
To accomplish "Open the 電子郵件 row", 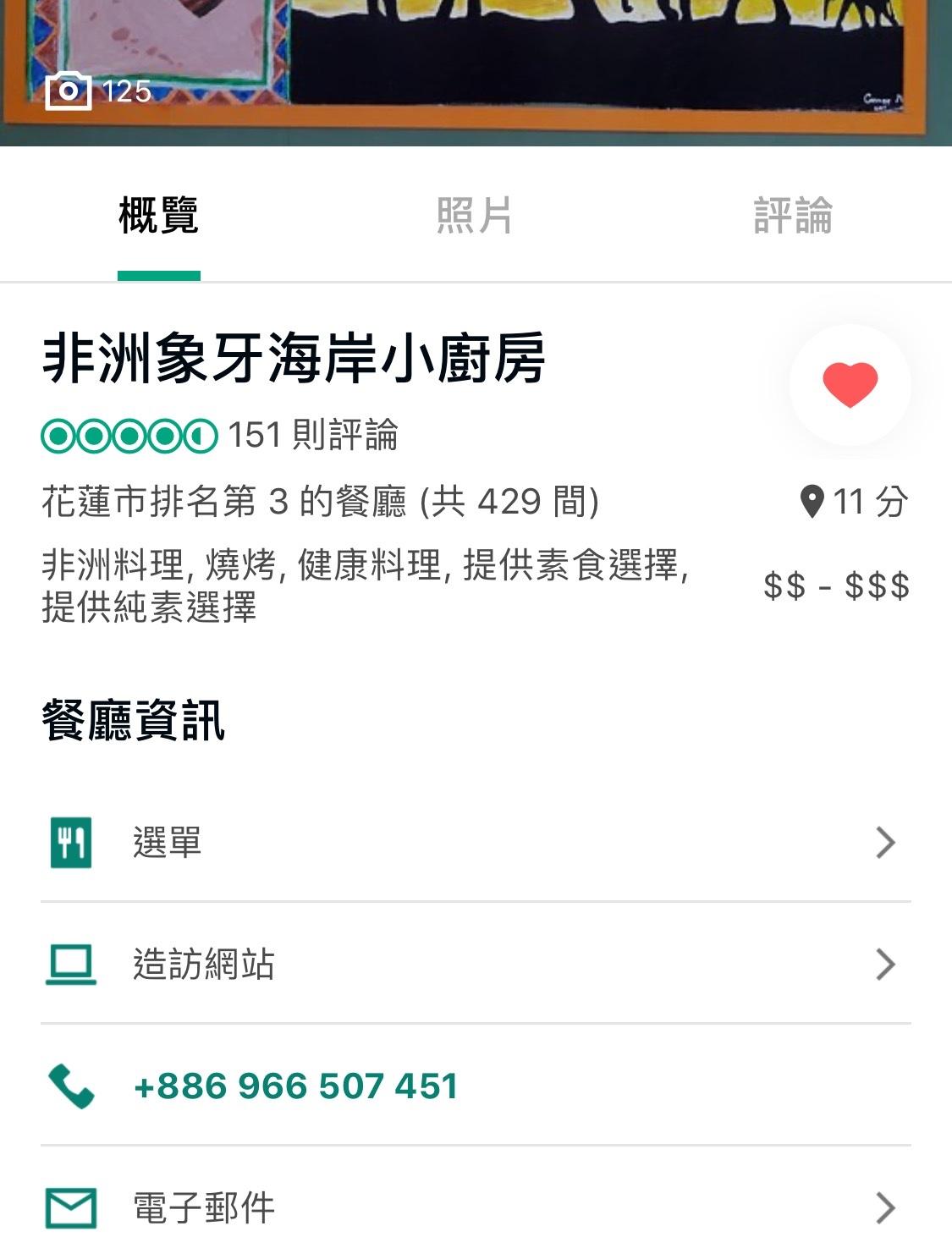I will tap(476, 1207).
